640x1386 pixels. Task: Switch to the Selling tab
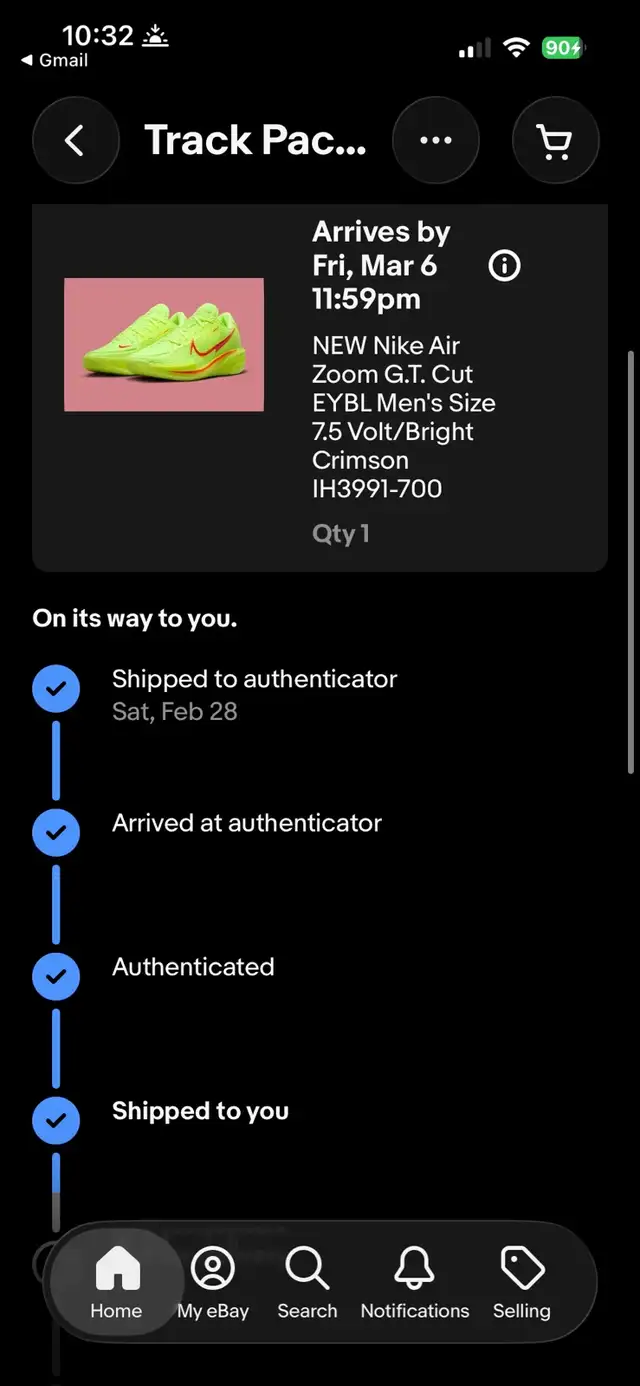point(521,1283)
